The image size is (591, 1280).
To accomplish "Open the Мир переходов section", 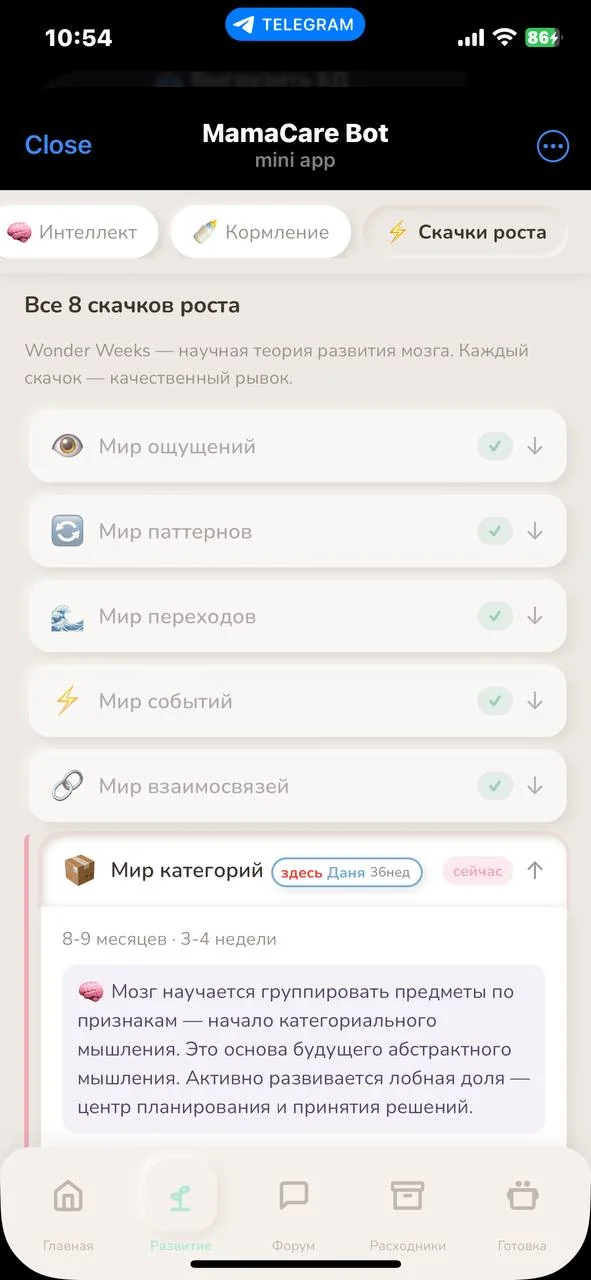I will point(297,616).
